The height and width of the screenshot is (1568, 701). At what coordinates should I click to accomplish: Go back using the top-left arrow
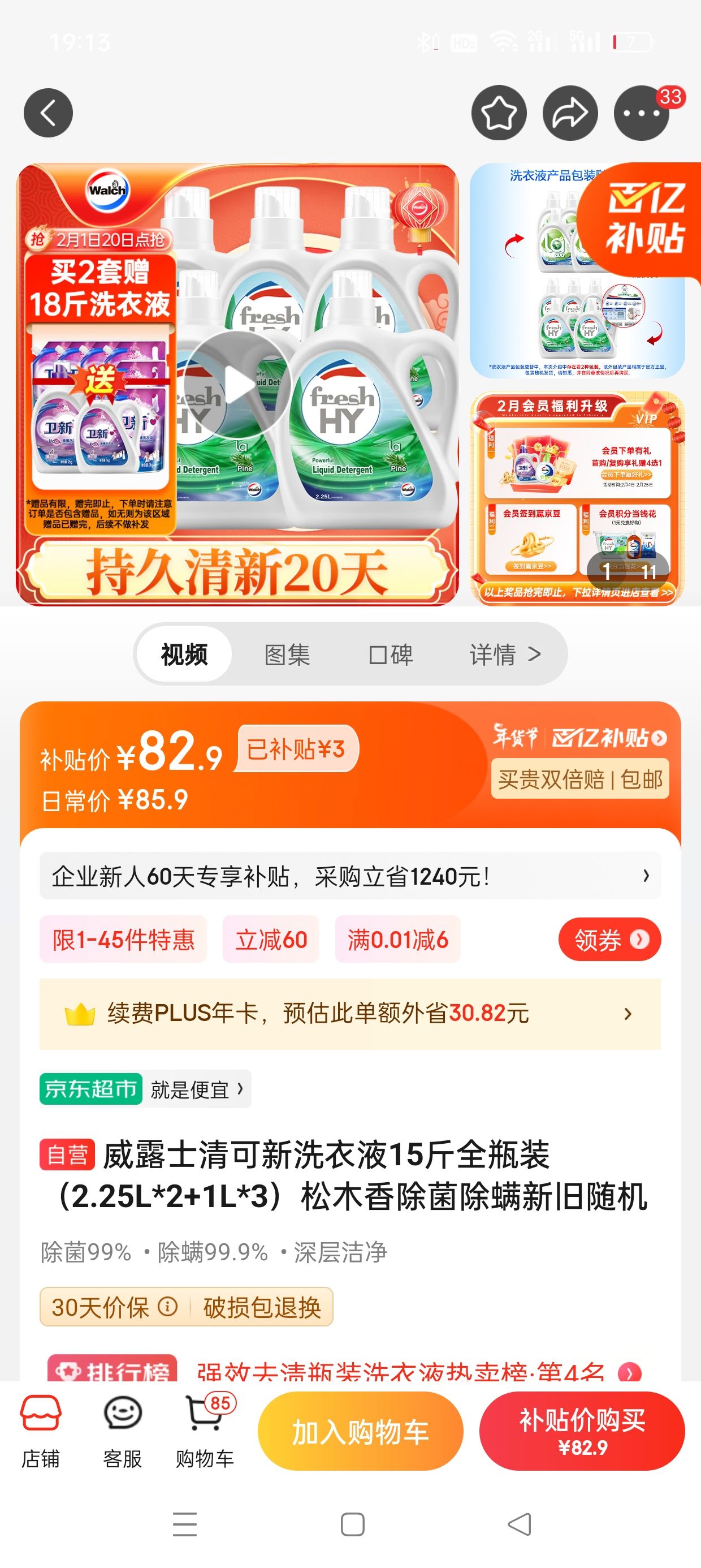[48, 113]
